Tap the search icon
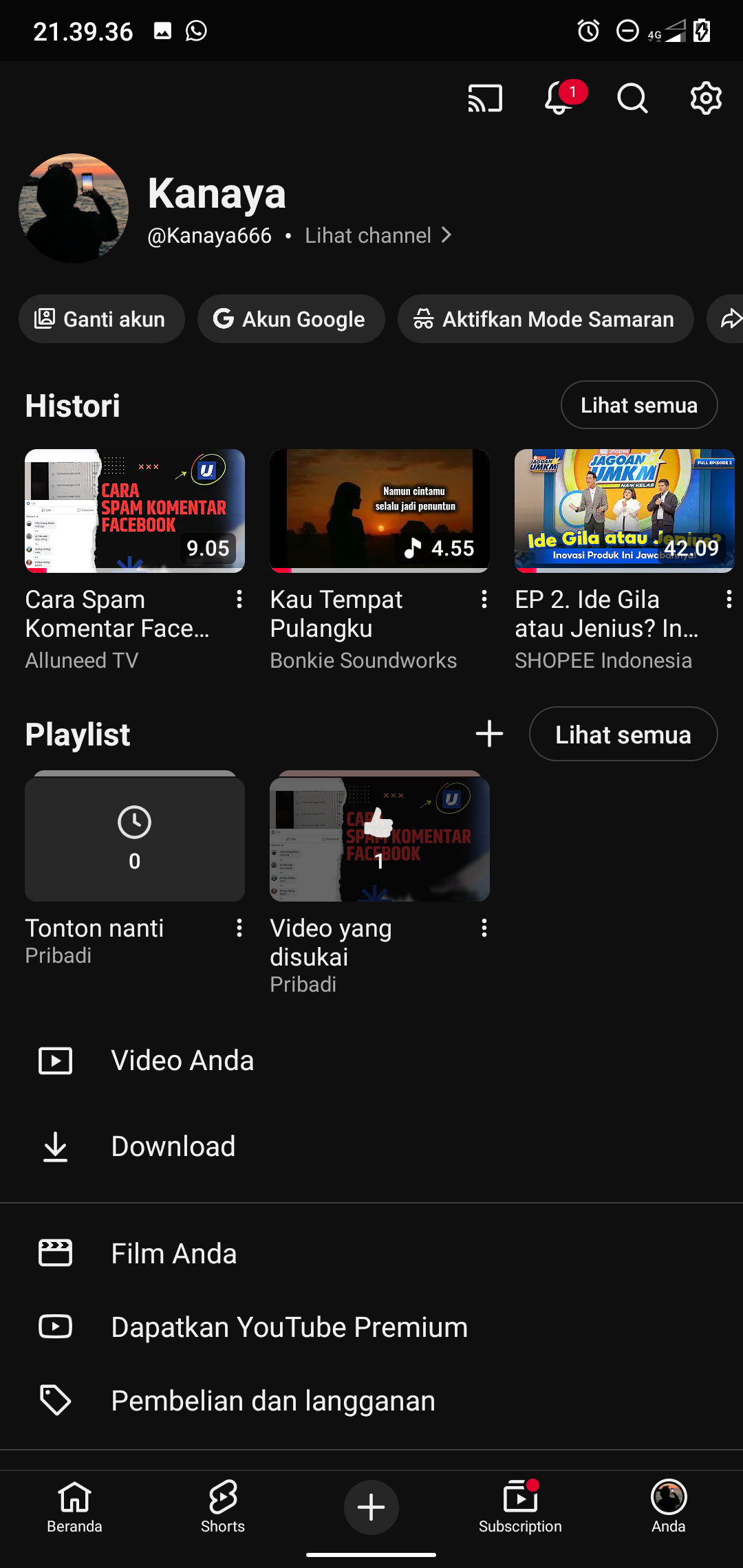Screen dimensions: 743x1568 pos(632,98)
